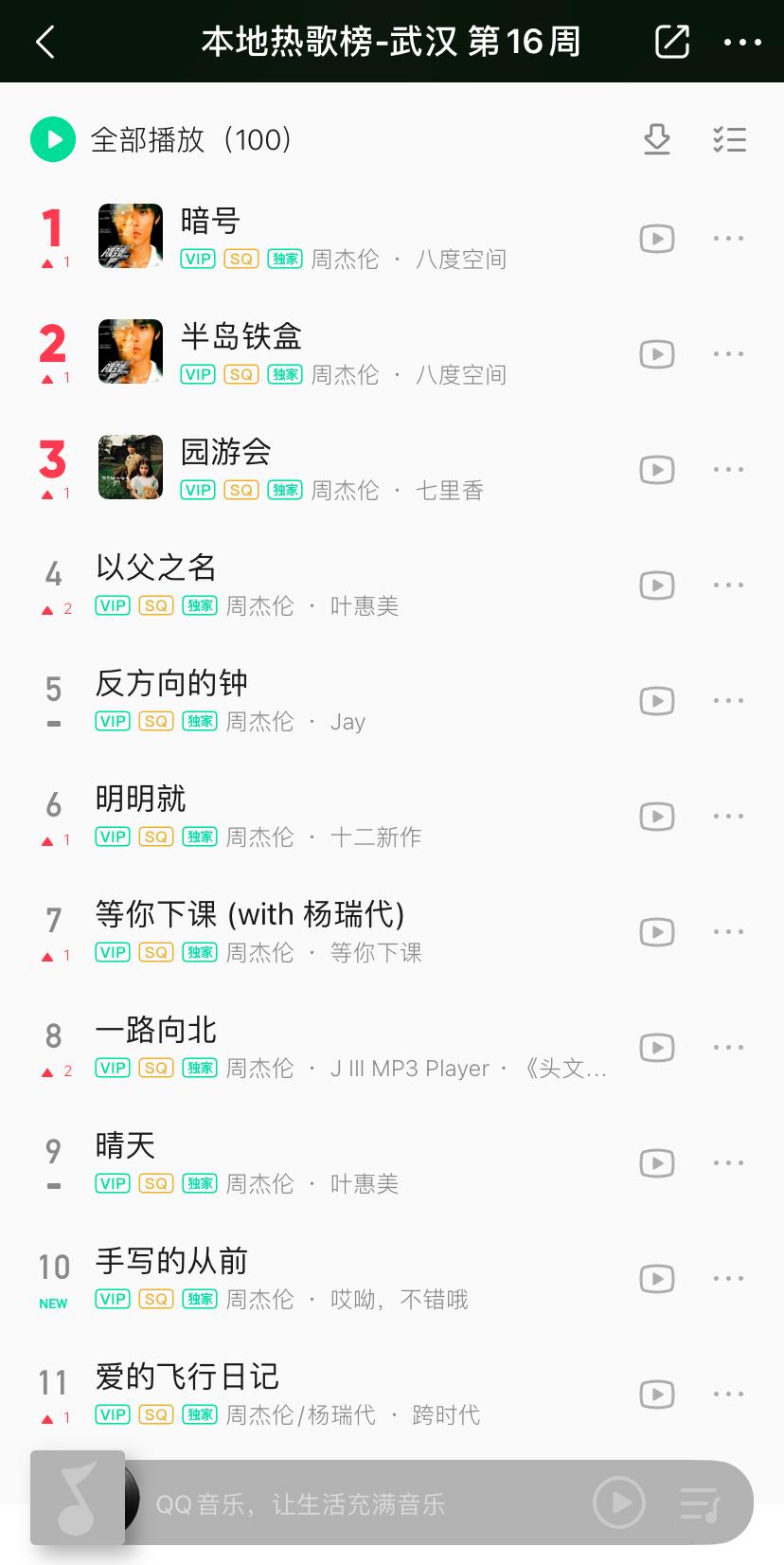Go back from the 武汉 chart
784x1565 pixels.
(x=45, y=42)
